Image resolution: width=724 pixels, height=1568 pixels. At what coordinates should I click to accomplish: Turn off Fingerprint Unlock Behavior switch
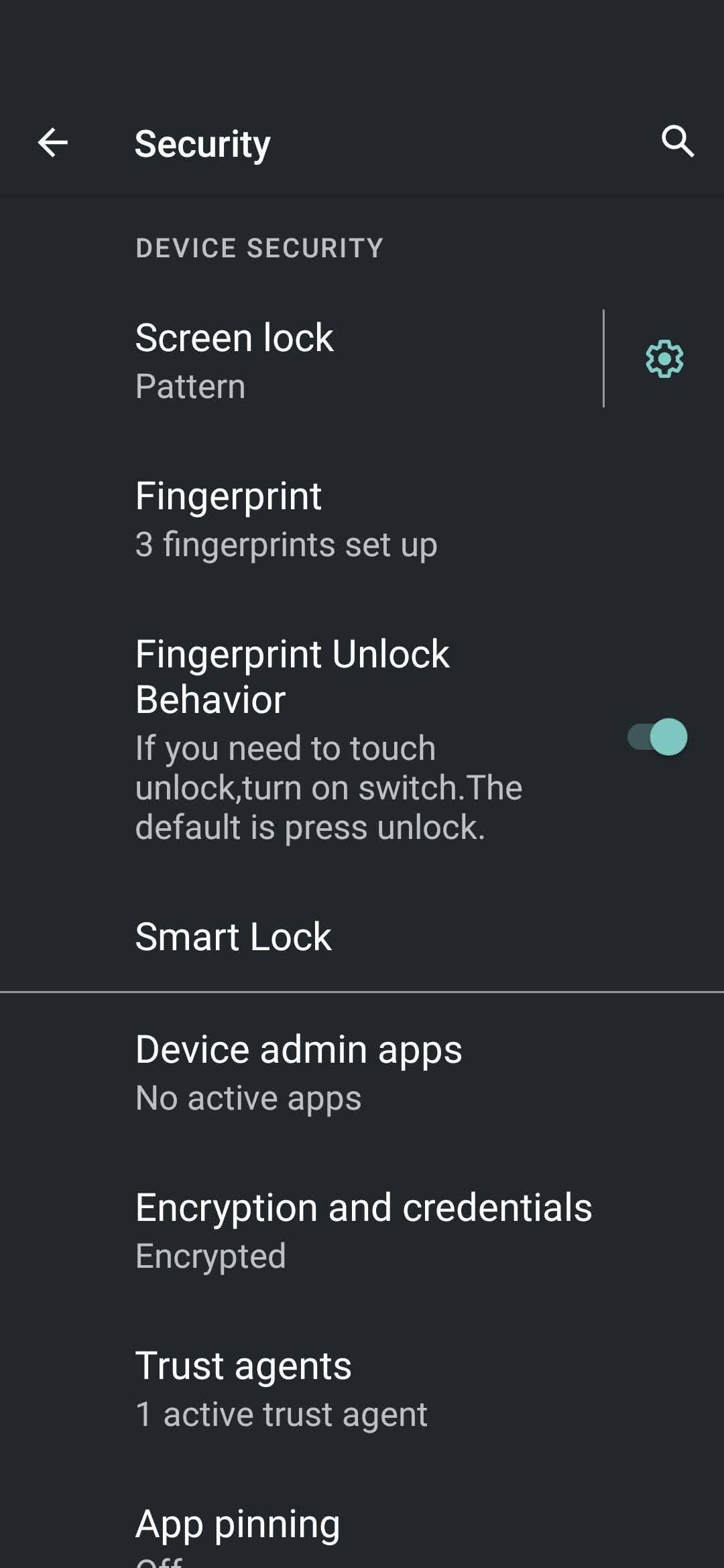point(658,737)
